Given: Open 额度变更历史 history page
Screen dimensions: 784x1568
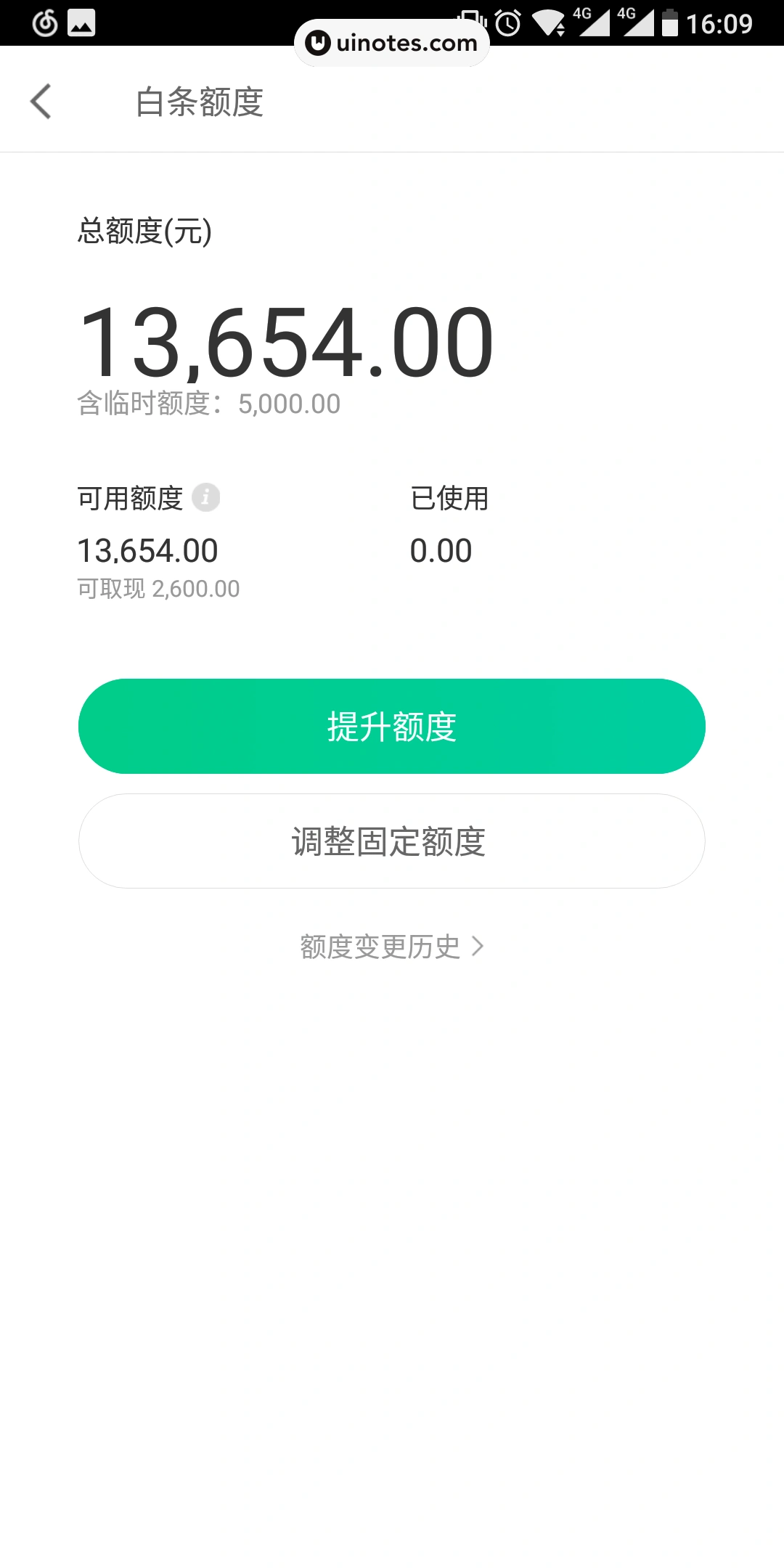Looking at the screenshot, I should pyautogui.click(x=378, y=947).
